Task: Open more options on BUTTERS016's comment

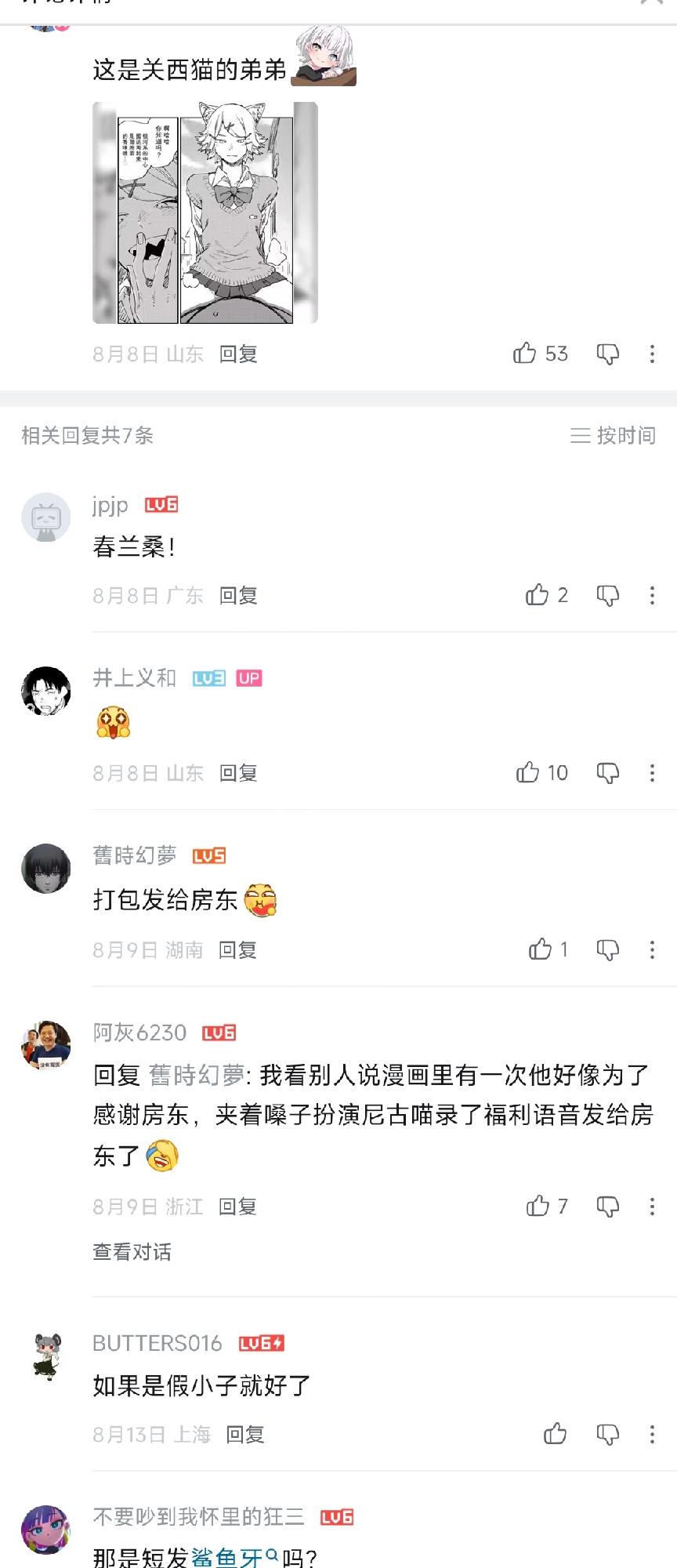Action: pyautogui.click(x=652, y=1435)
